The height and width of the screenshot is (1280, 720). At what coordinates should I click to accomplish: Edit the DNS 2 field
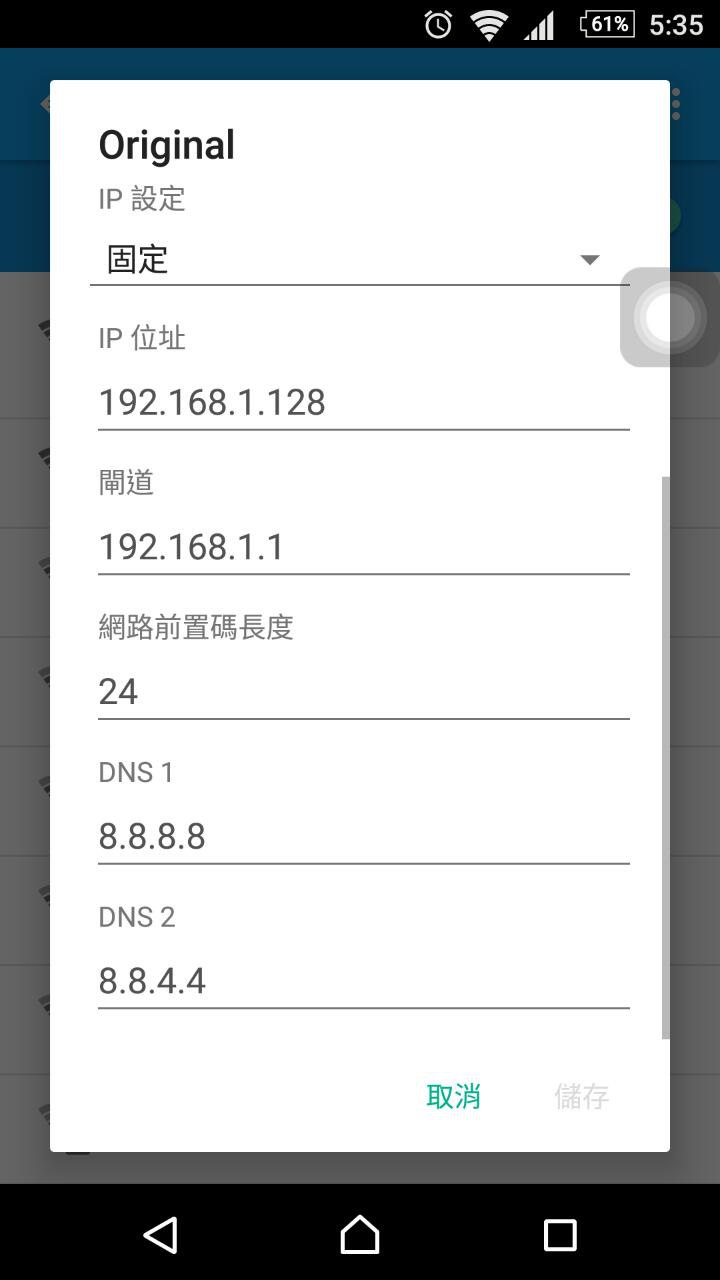pyautogui.click(x=363, y=980)
